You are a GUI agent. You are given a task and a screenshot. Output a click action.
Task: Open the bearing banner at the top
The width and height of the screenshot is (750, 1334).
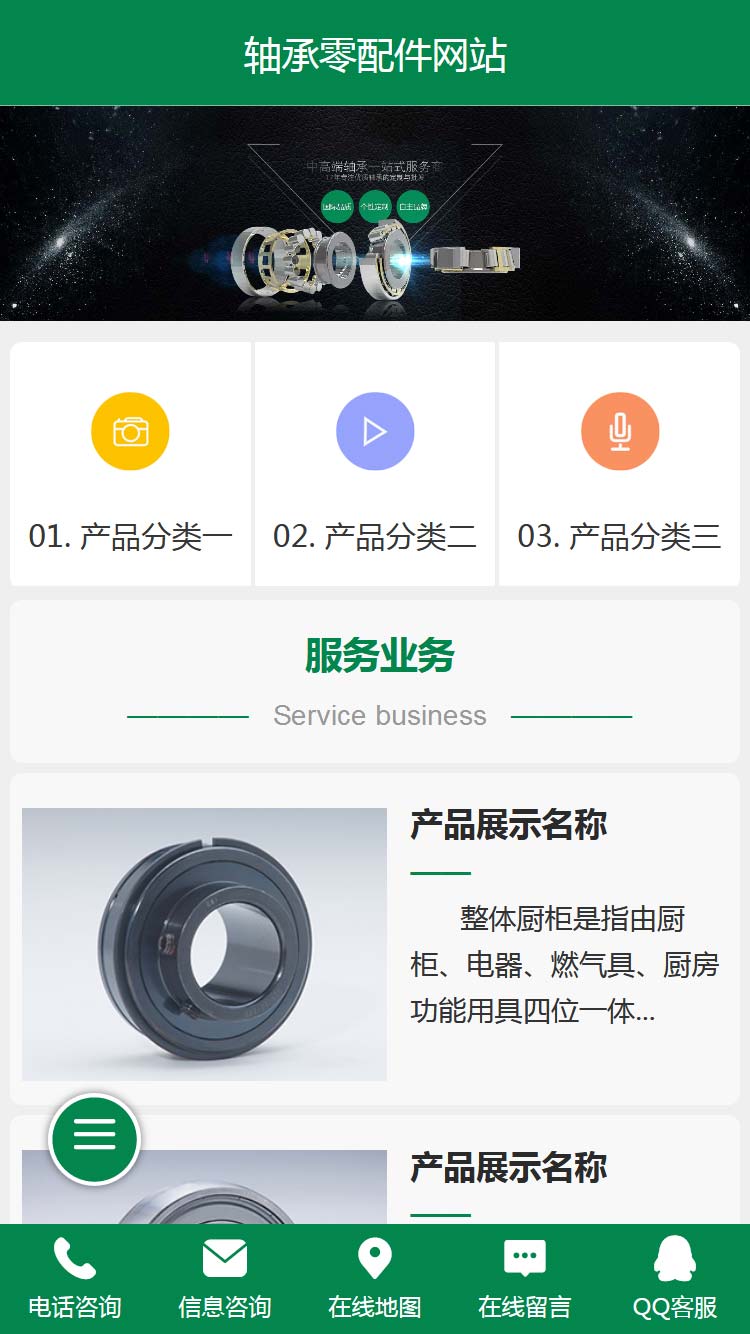pyautogui.click(x=375, y=213)
